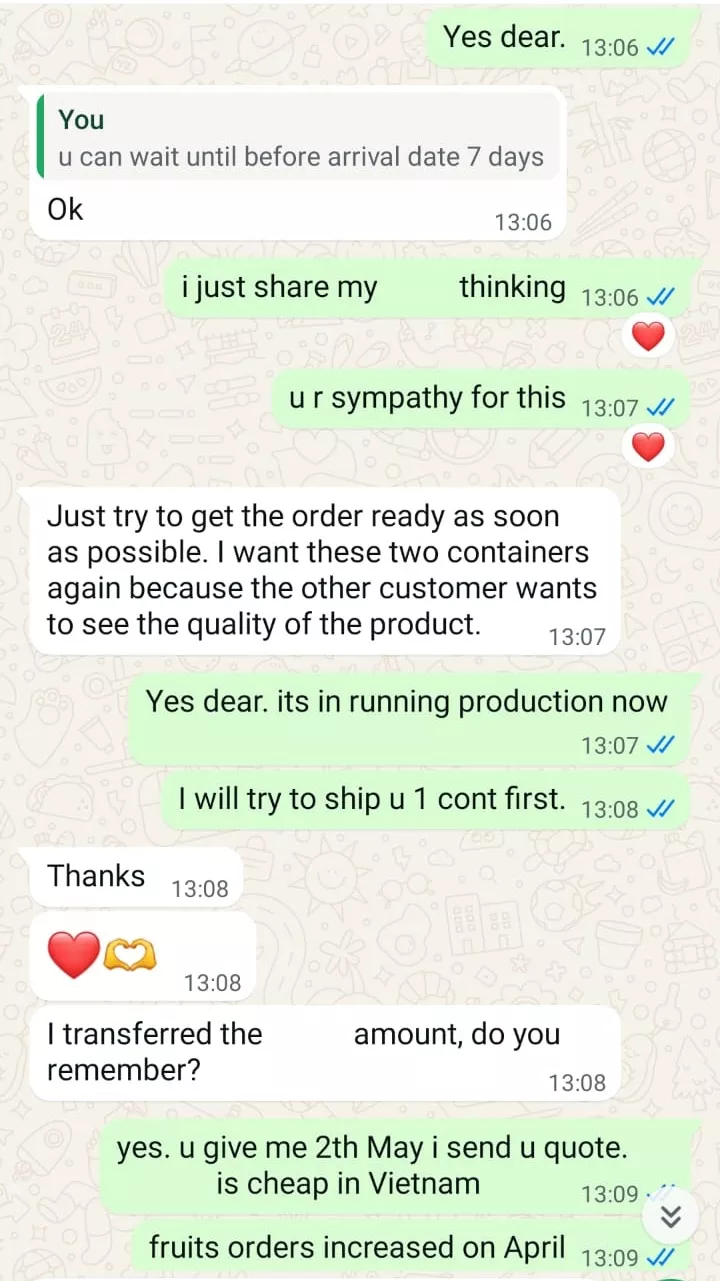View heart reaction on 'u r sympathy for this'

[x=648, y=447]
